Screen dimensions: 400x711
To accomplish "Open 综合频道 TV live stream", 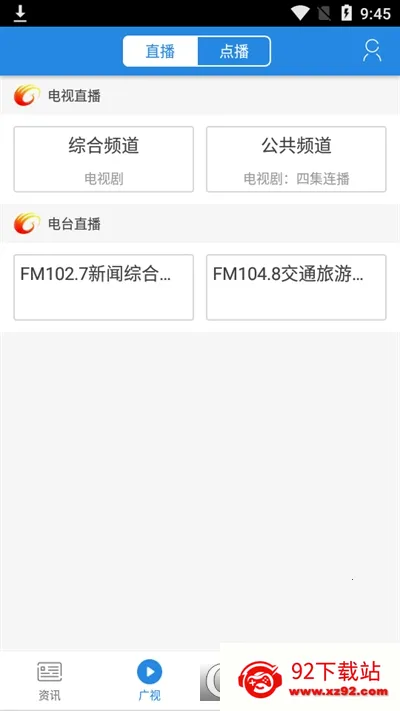I will click(x=104, y=159).
